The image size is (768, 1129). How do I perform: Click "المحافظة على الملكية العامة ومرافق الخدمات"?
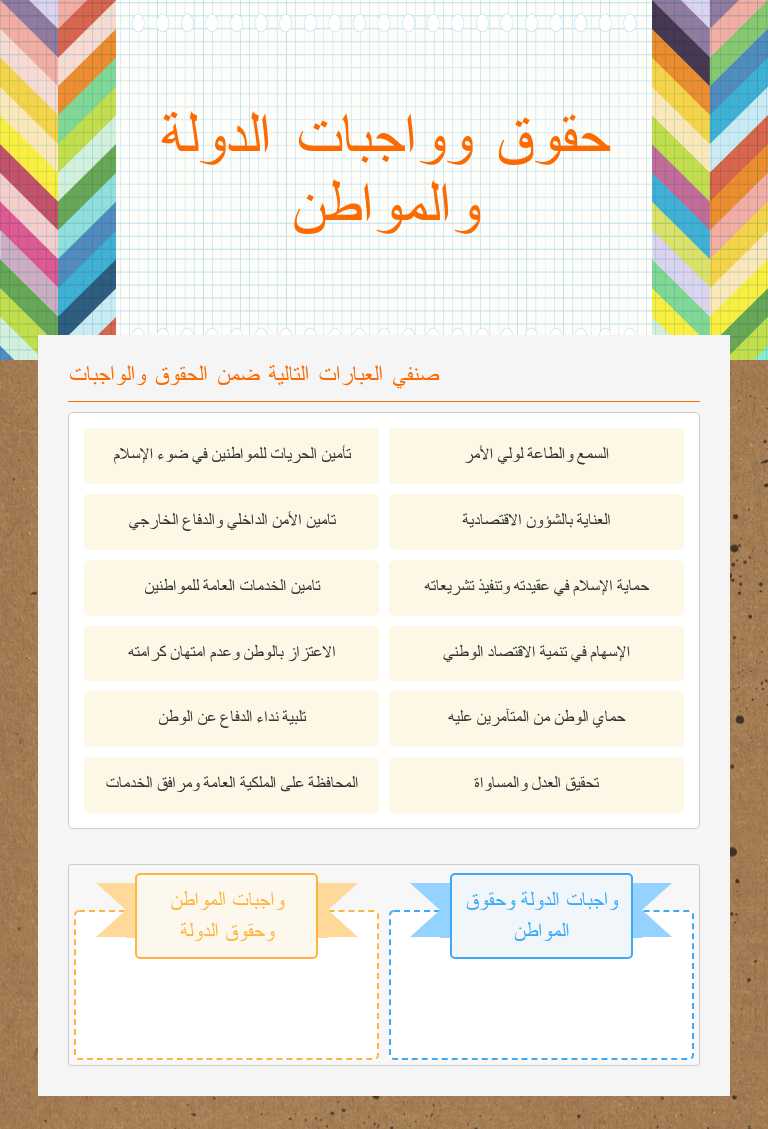[231, 784]
